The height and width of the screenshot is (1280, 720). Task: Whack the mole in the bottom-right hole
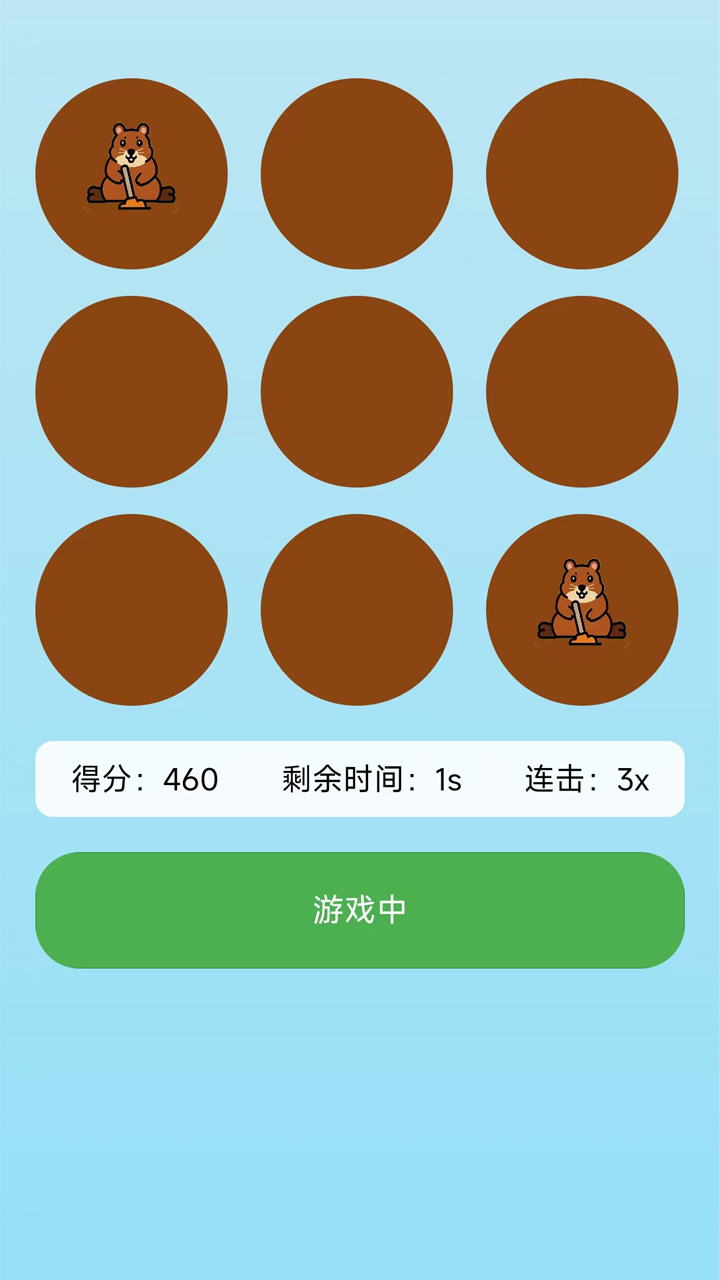pyautogui.click(x=582, y=604)
